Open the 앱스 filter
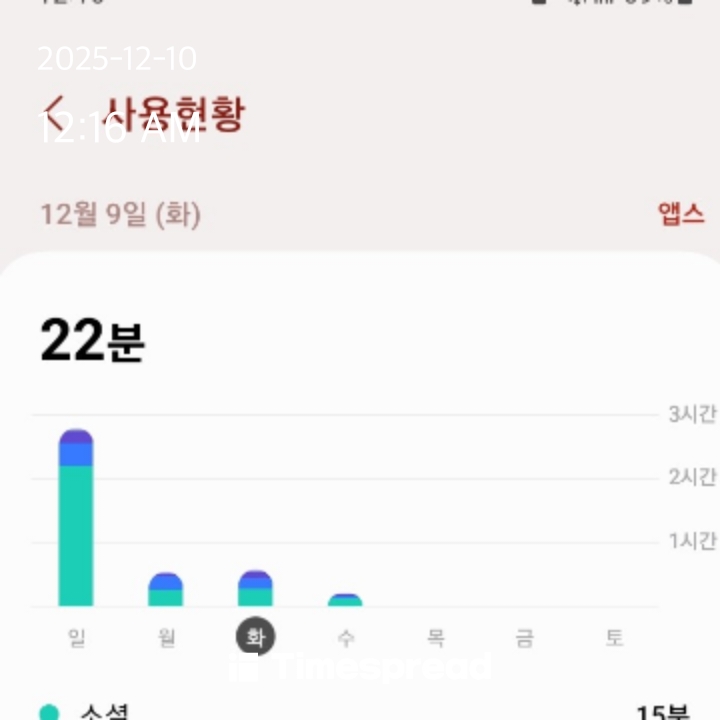Image resolution: width=720 pixels, height=720 pixels. pyautogui.click(x=680, y=213)
